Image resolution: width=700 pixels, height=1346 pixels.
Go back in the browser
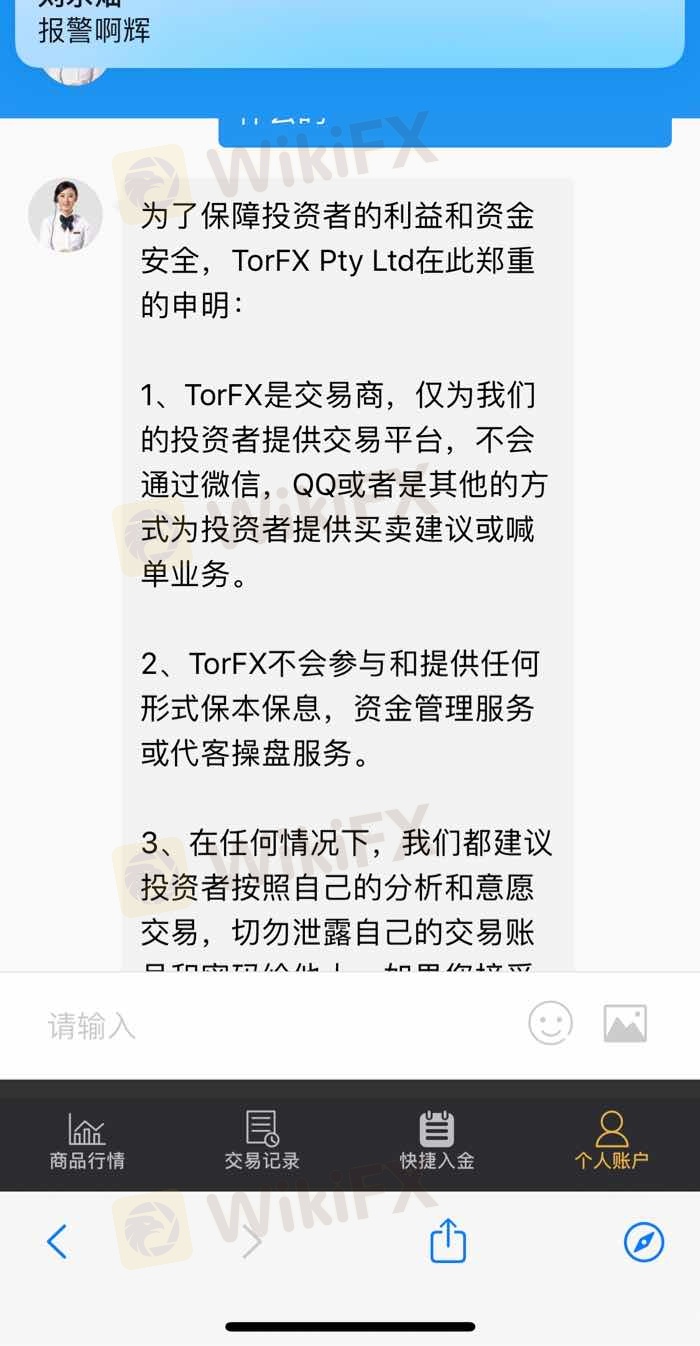click(57, 1242)
